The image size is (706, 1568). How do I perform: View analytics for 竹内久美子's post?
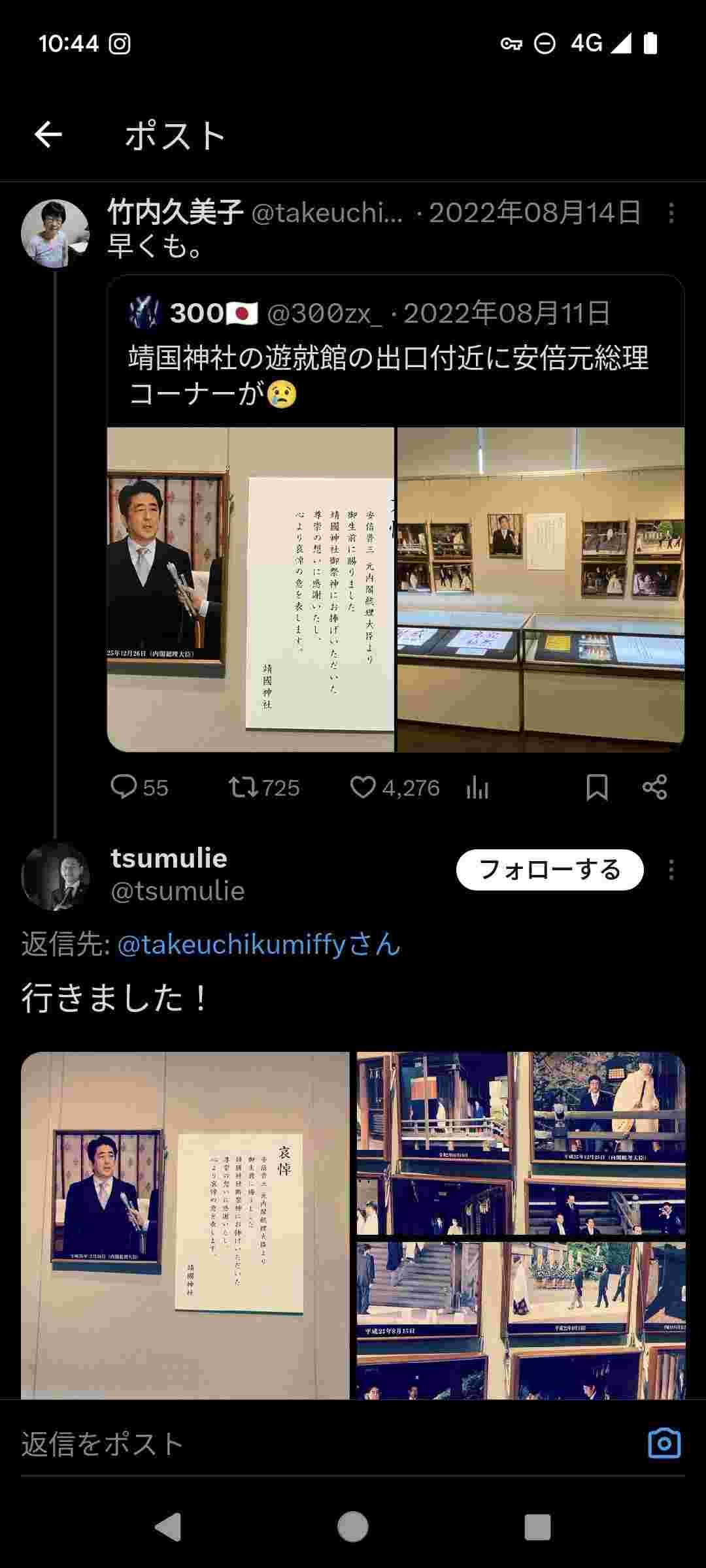click(x=477, y=789)
